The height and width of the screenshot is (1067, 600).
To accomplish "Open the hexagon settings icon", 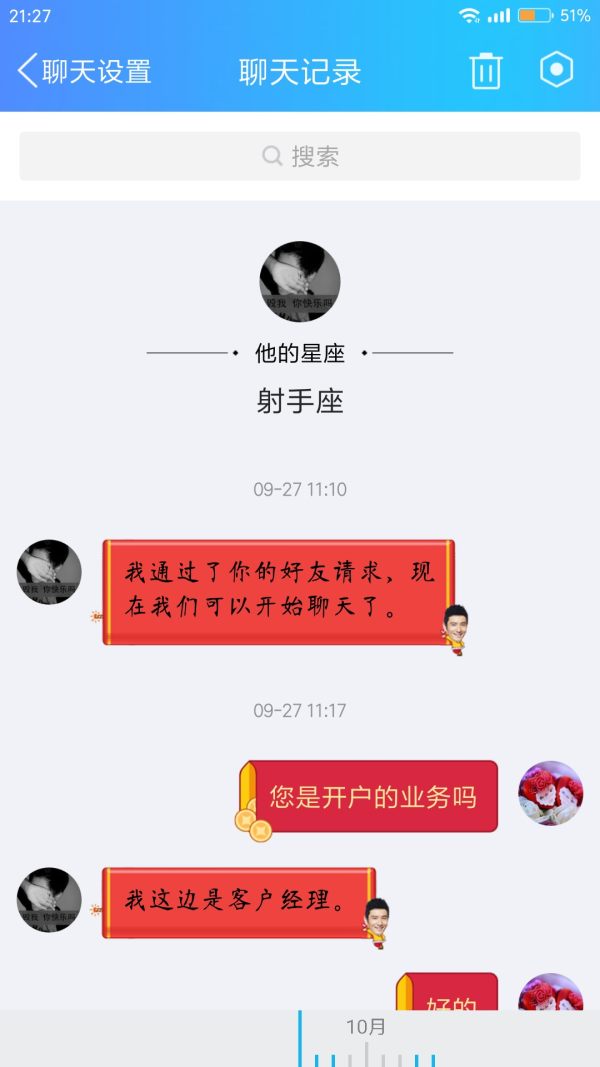I will coord(556,70).
